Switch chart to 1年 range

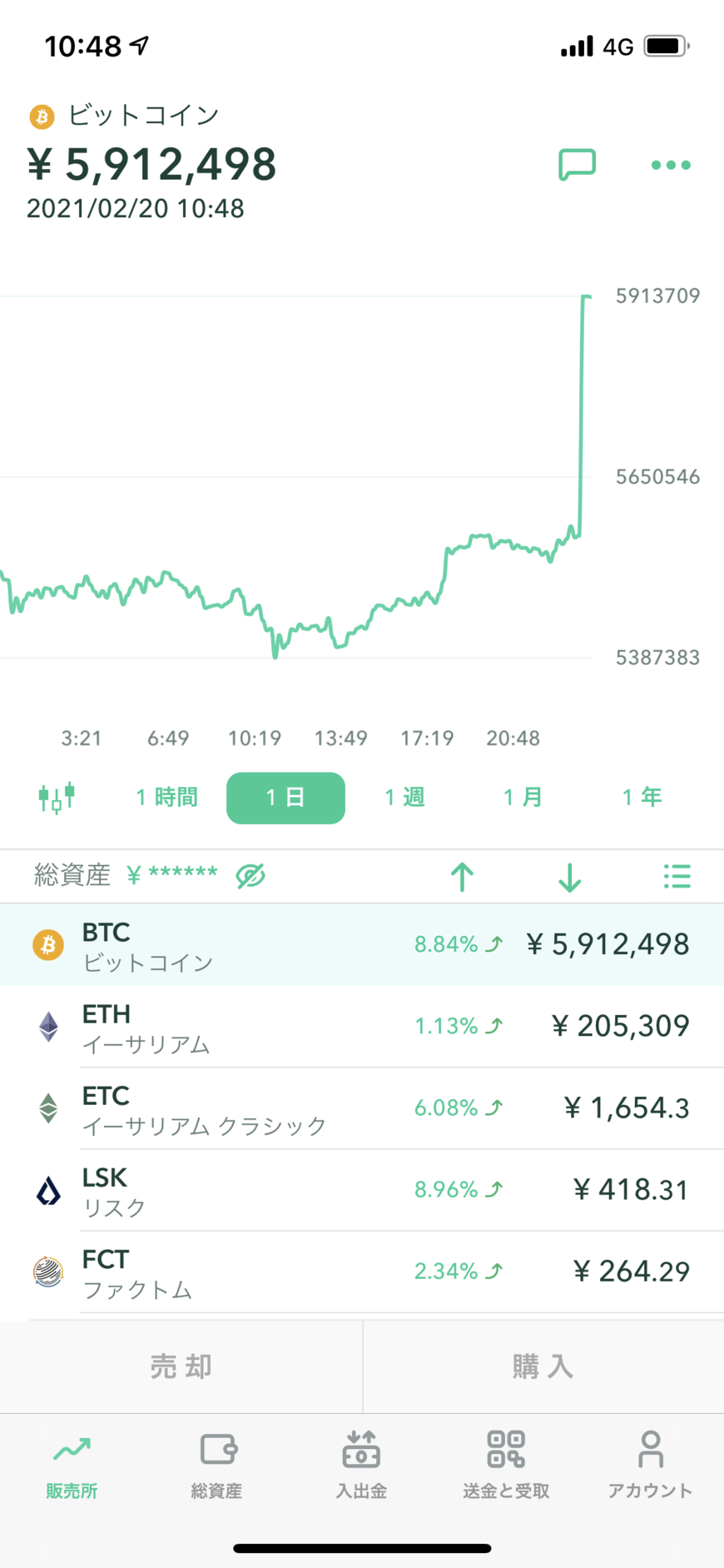(x=642, y=798)
